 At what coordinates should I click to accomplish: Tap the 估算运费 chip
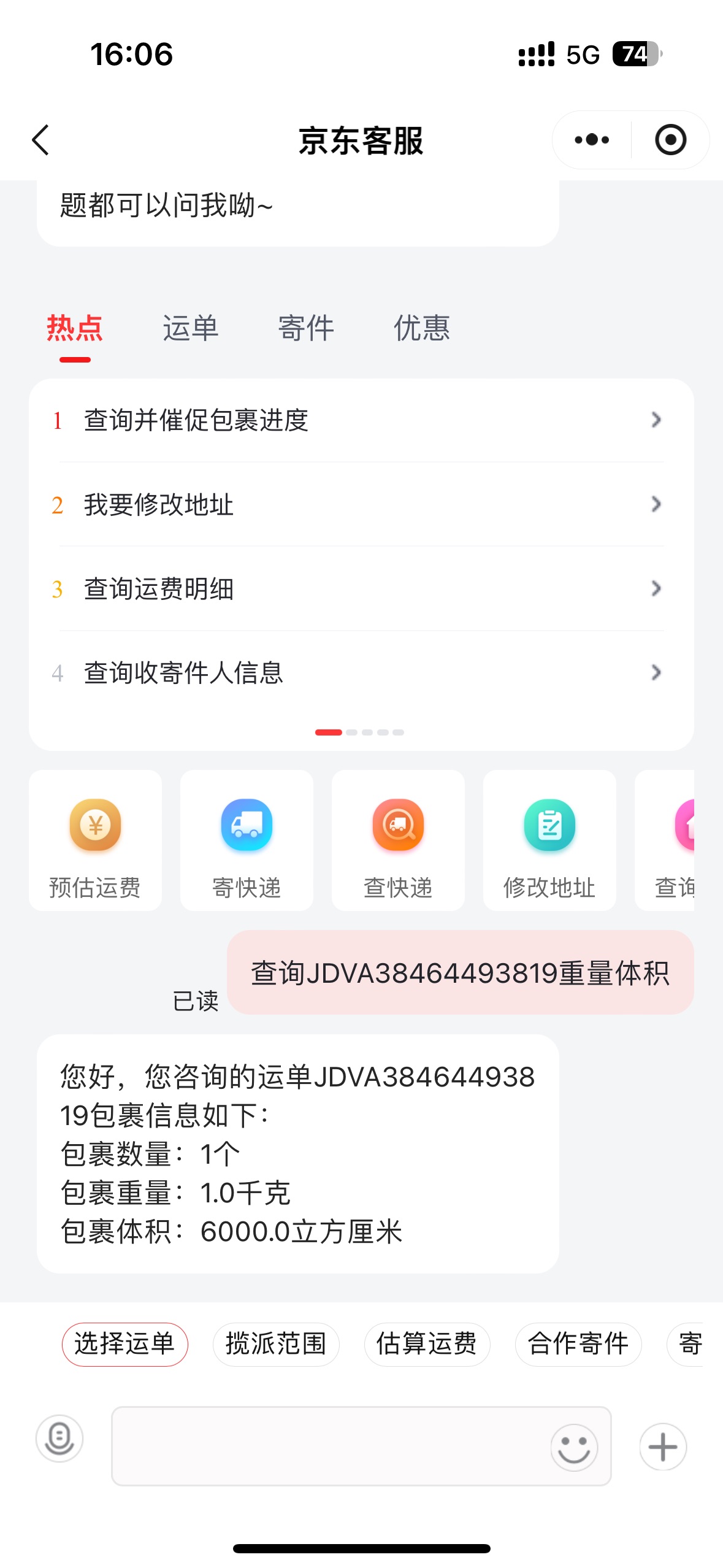[x=427, y=1344]
